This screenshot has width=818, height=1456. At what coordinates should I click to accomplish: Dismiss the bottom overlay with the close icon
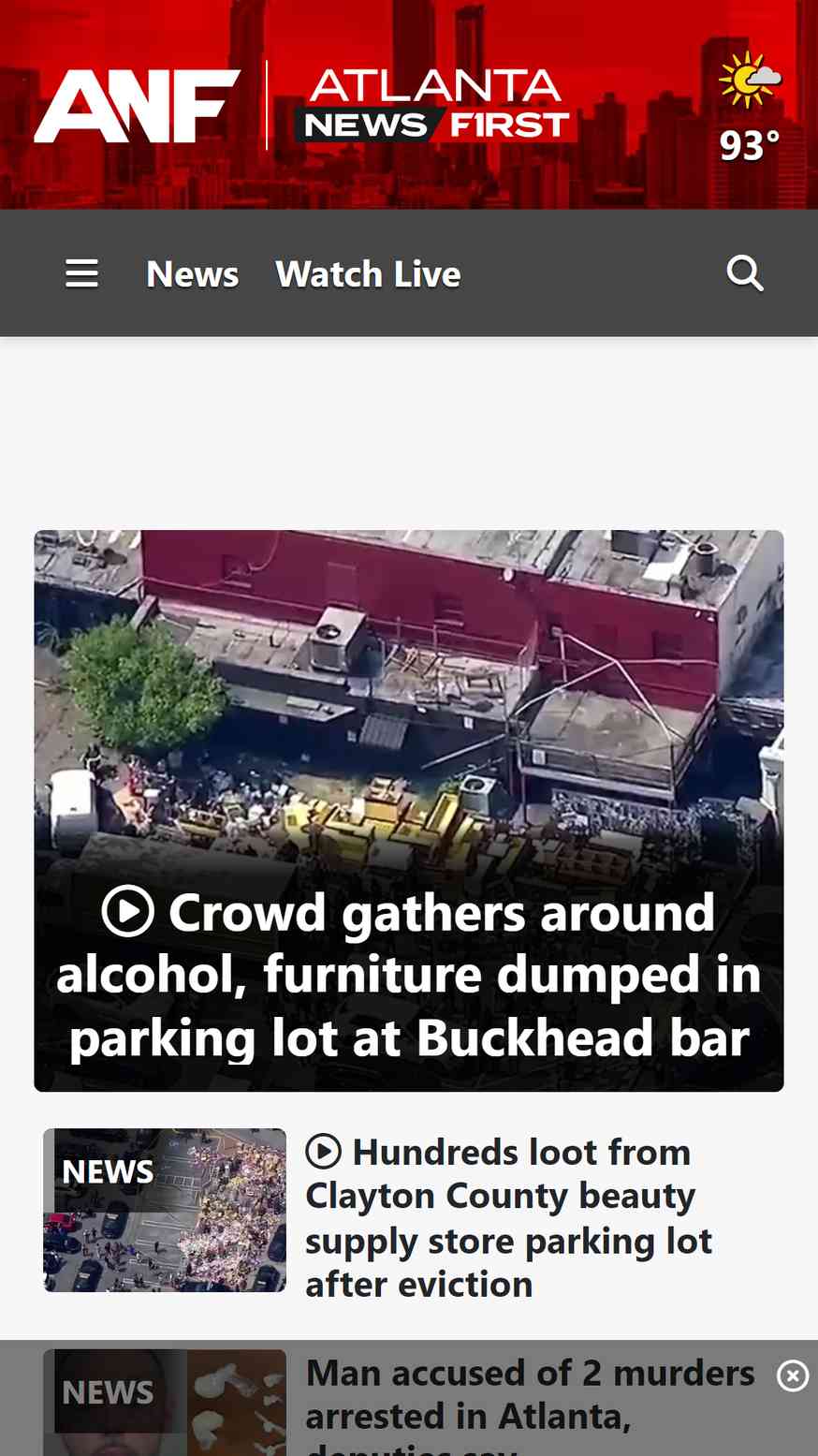(x=792, y=1375)
